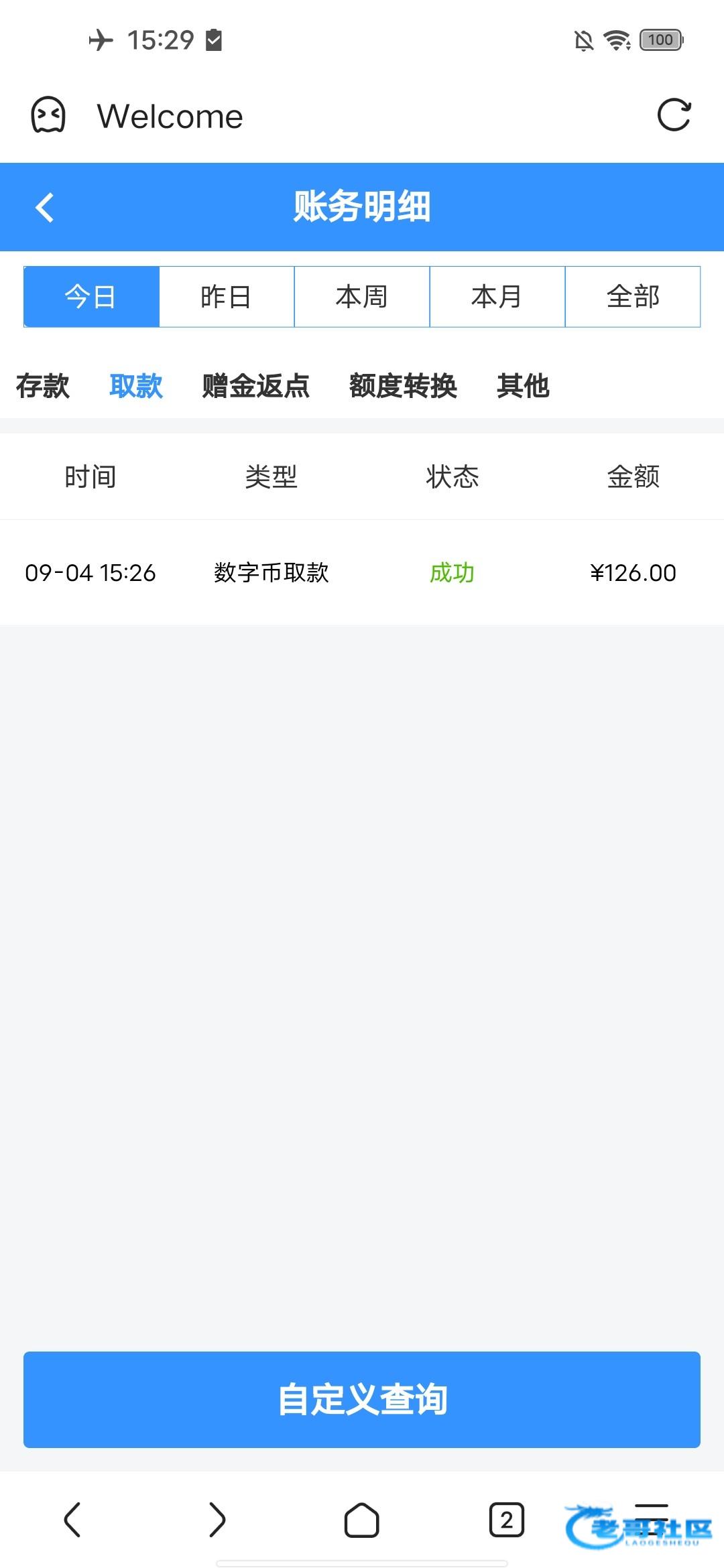Open the browser home page

(362, 1520)
